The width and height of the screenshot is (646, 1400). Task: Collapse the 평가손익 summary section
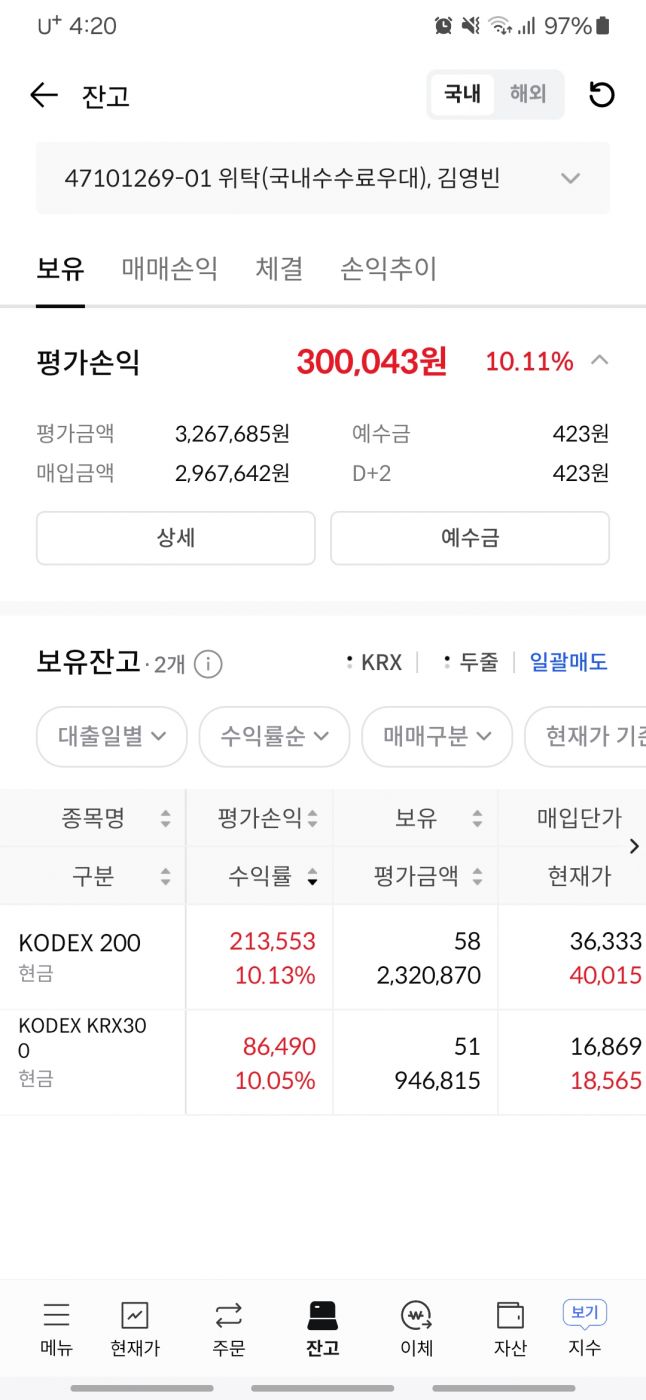(x=599, y=360)
